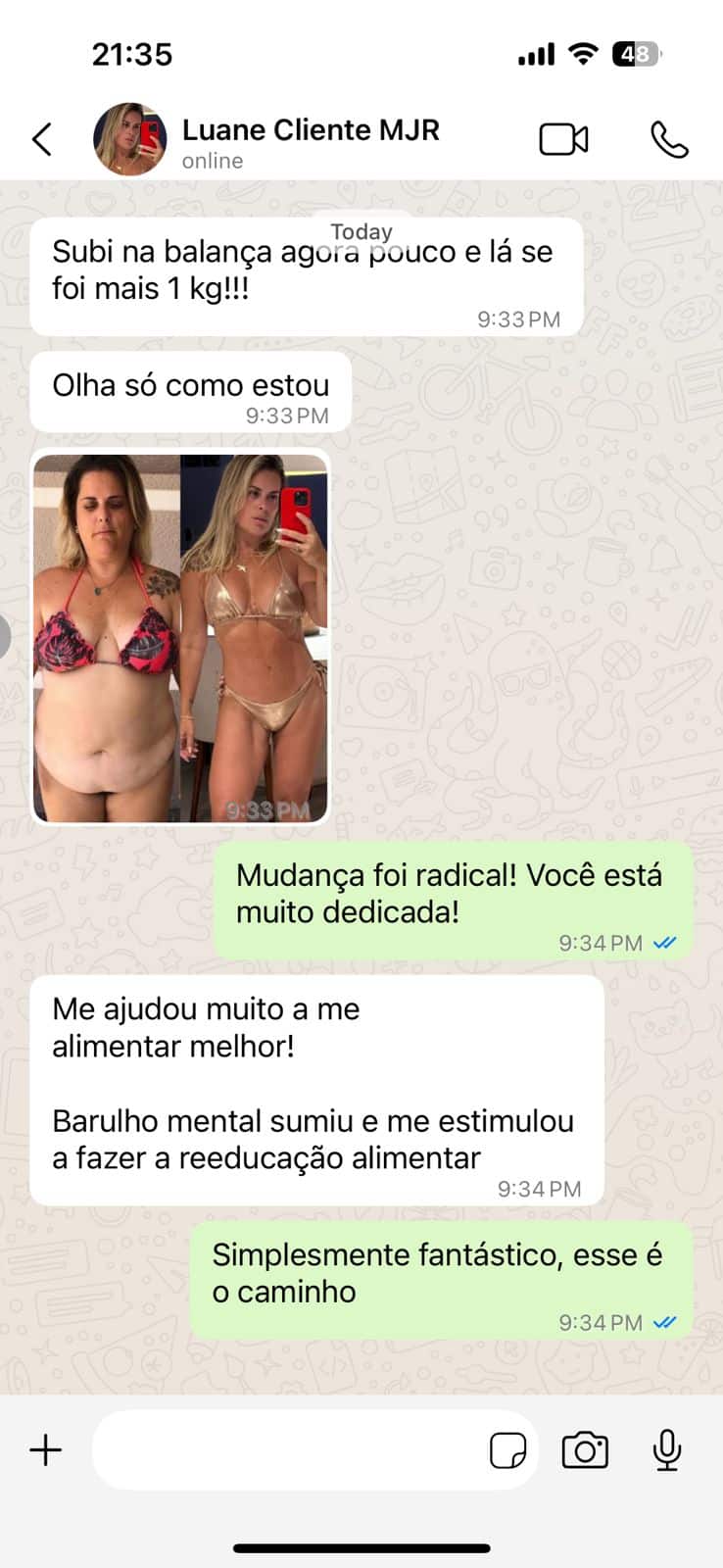Start a video call with Luane
The image size is (723, 1568).
click(x=563, y=140)
